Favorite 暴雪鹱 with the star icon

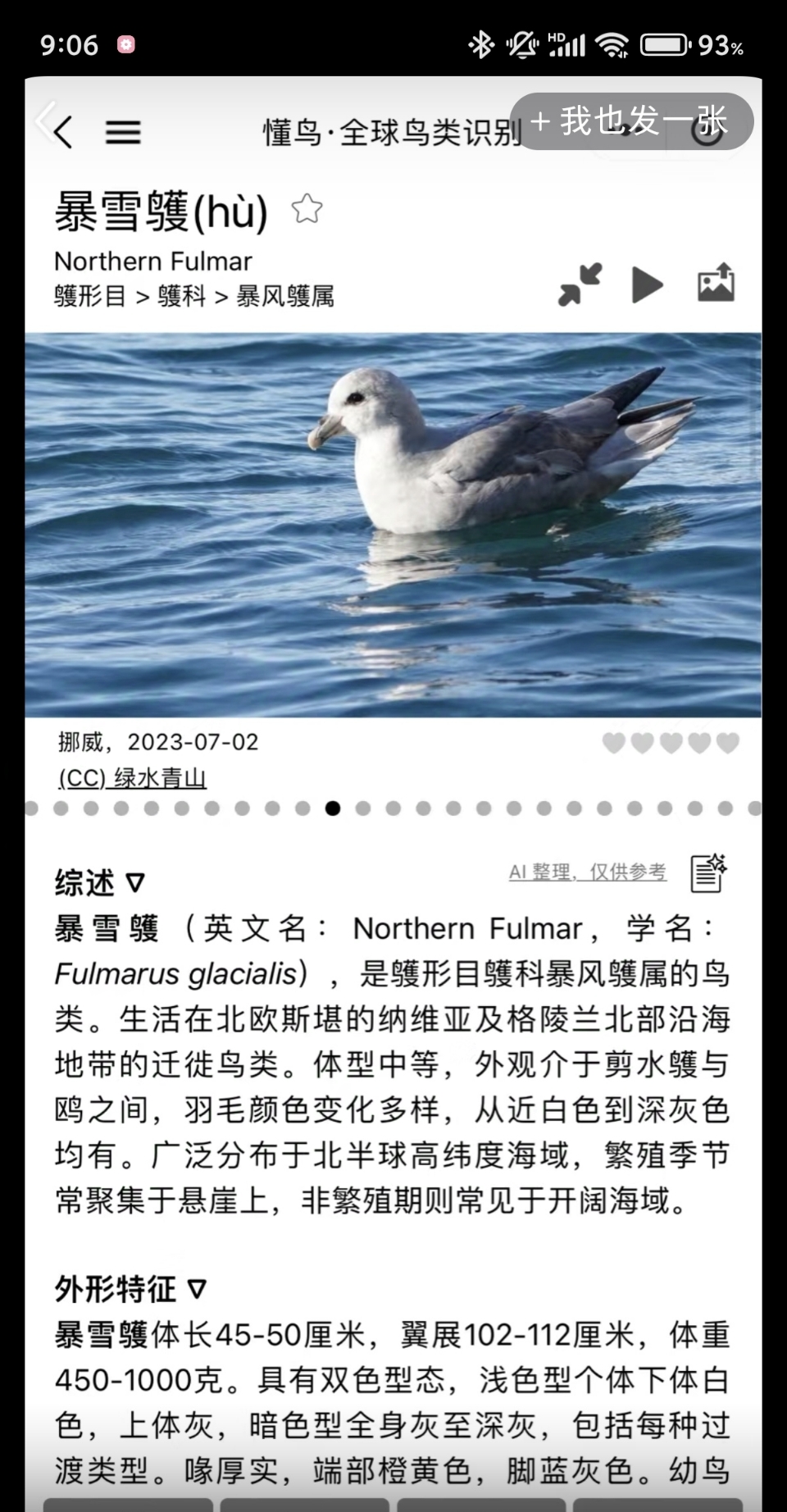click(x=307, y=209)
